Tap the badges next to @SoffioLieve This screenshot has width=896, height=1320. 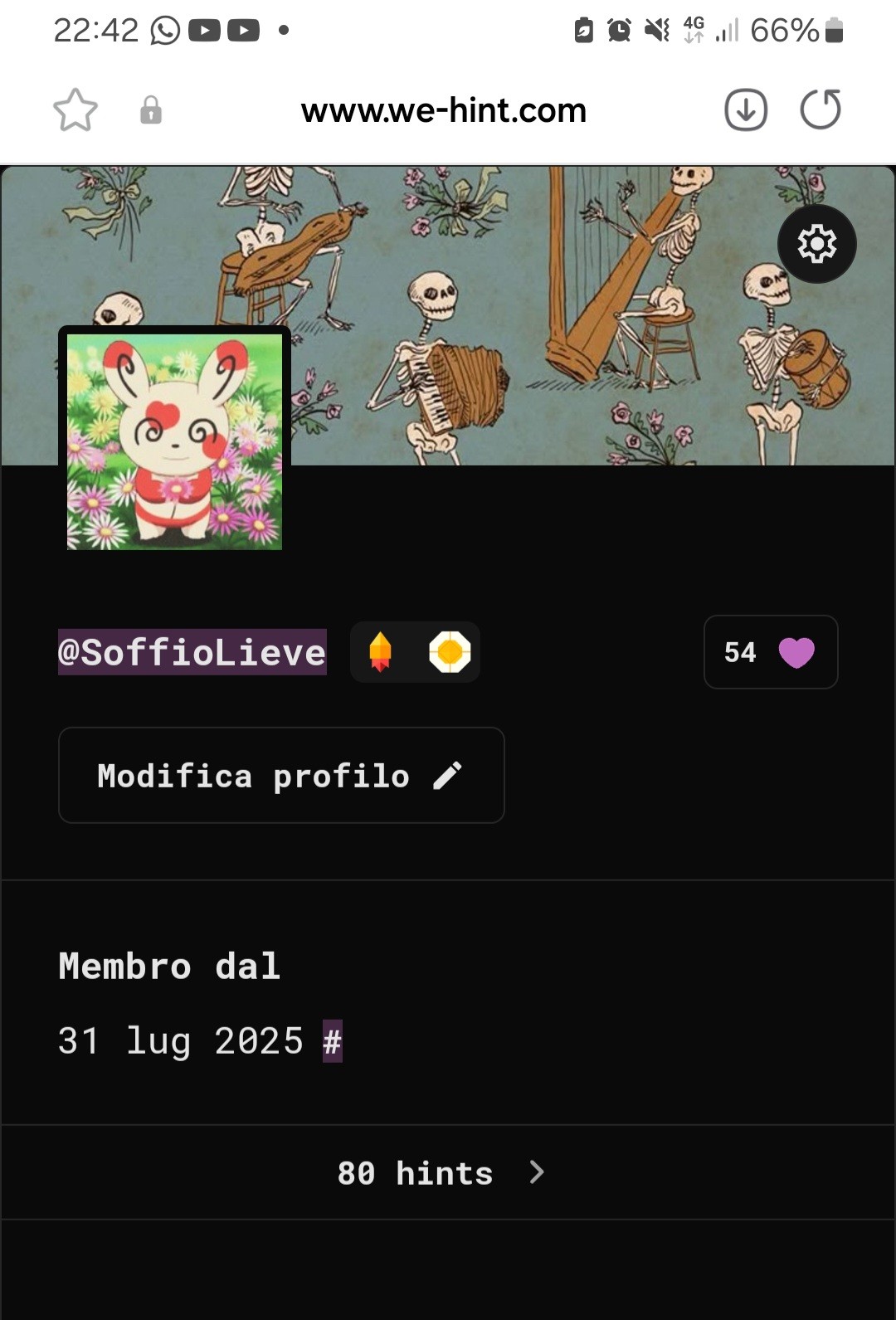coord(415,652)
